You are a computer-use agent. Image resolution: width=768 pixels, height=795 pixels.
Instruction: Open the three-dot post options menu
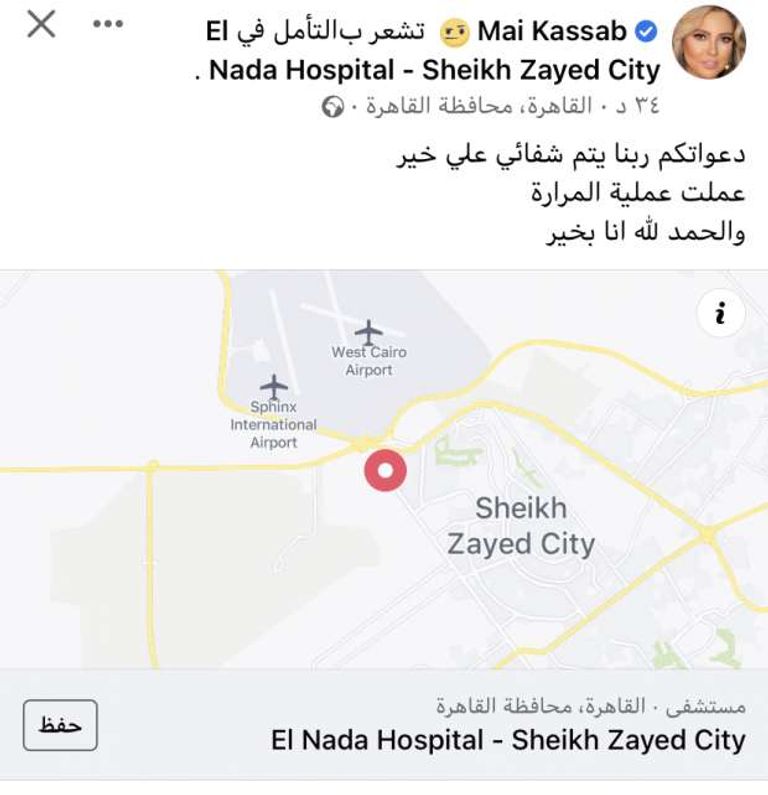pyautogui.click(x=108, y=25)
